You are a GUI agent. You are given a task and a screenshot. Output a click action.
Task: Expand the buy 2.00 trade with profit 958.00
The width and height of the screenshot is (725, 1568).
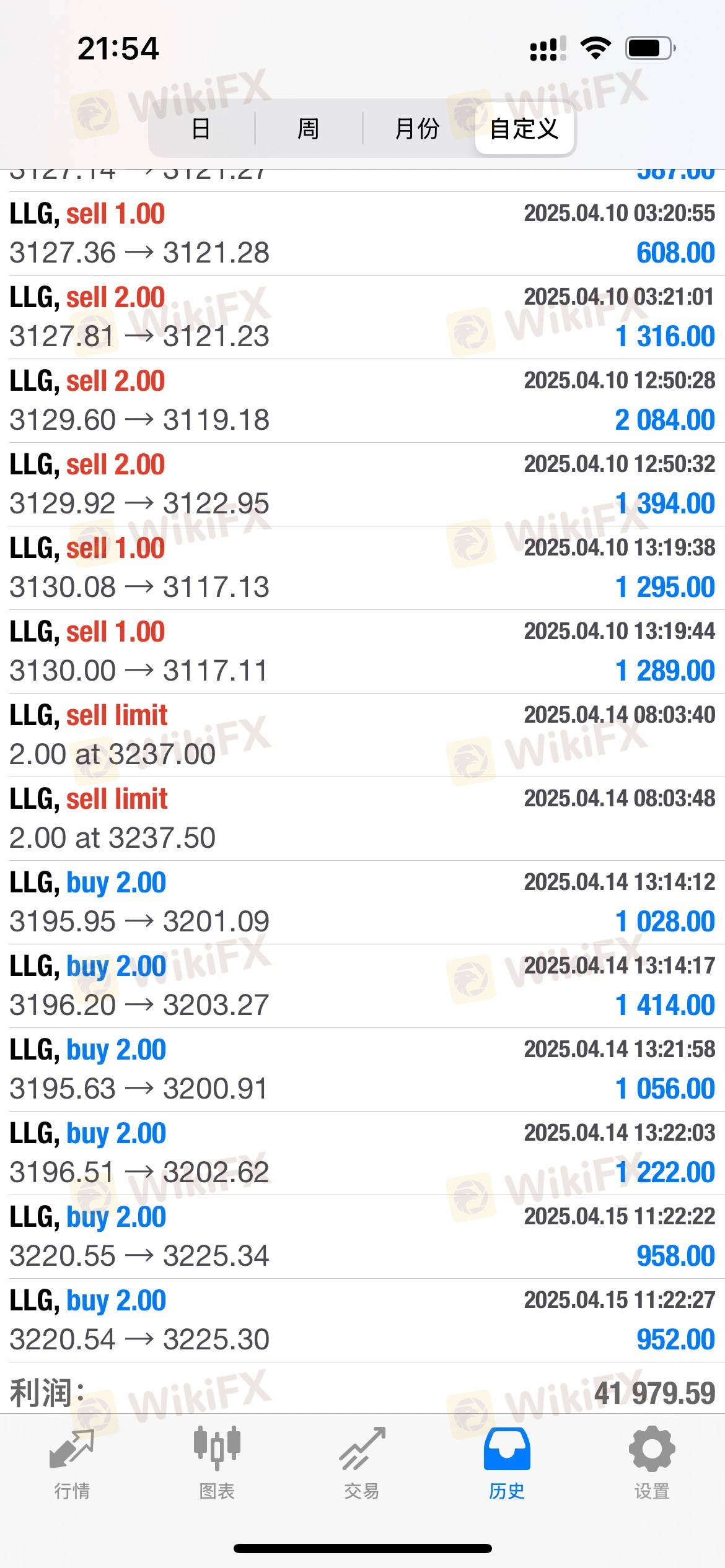(362, 1237)
